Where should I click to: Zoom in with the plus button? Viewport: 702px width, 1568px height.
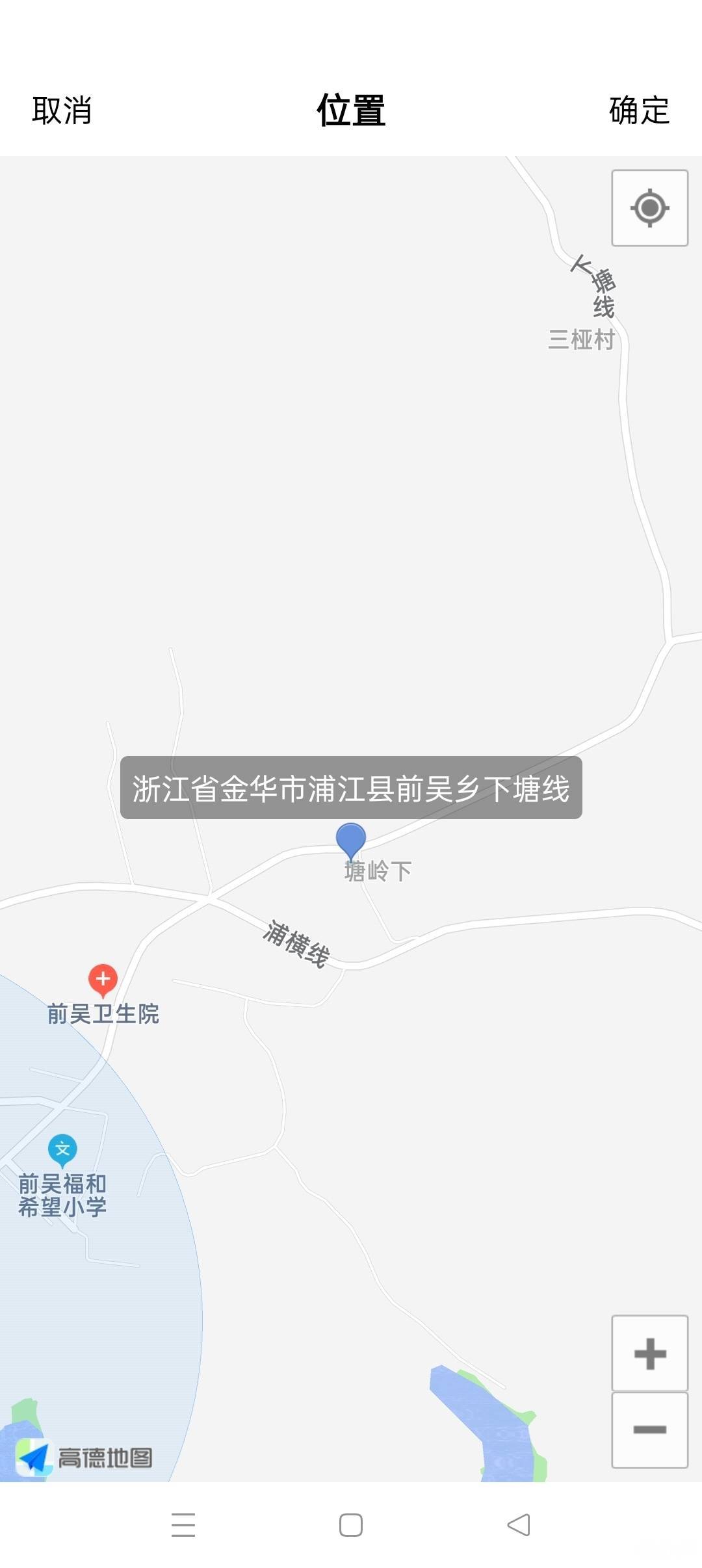pyautogui.click(x=649, y=1353)
